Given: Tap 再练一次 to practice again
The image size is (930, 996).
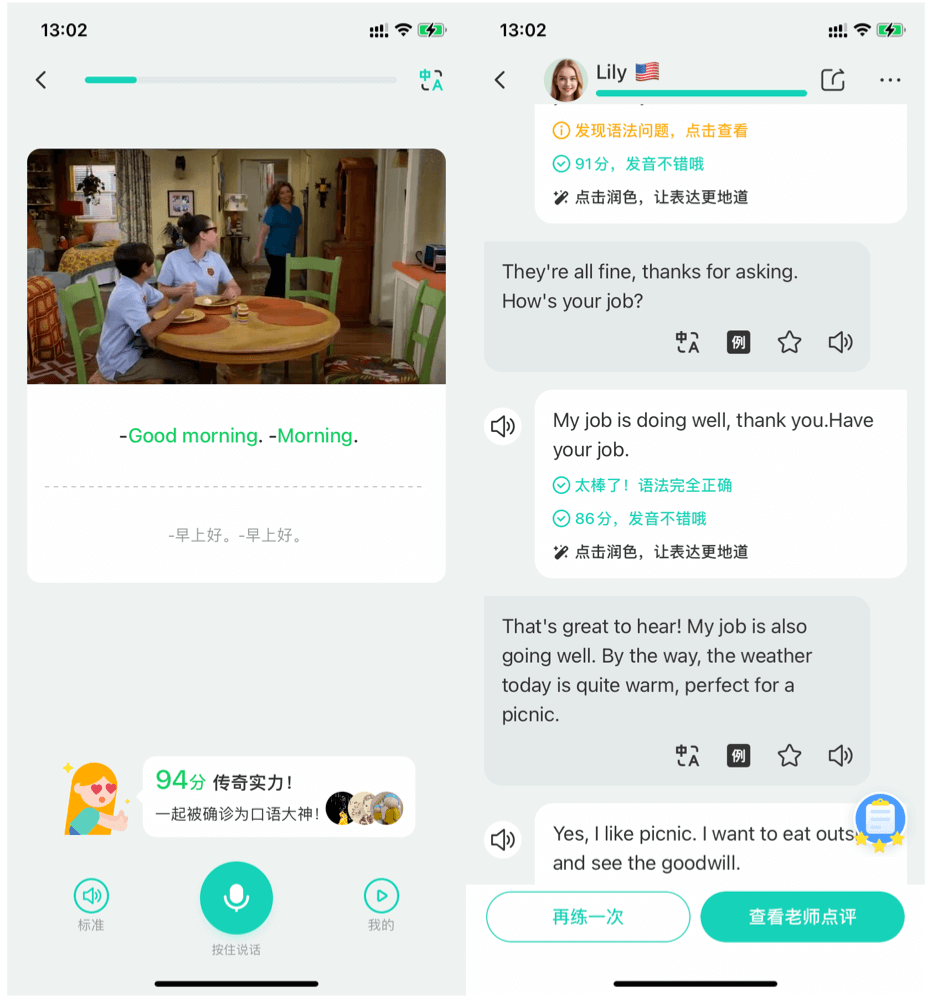Looking at the screenshot, I should coord(588,917).
